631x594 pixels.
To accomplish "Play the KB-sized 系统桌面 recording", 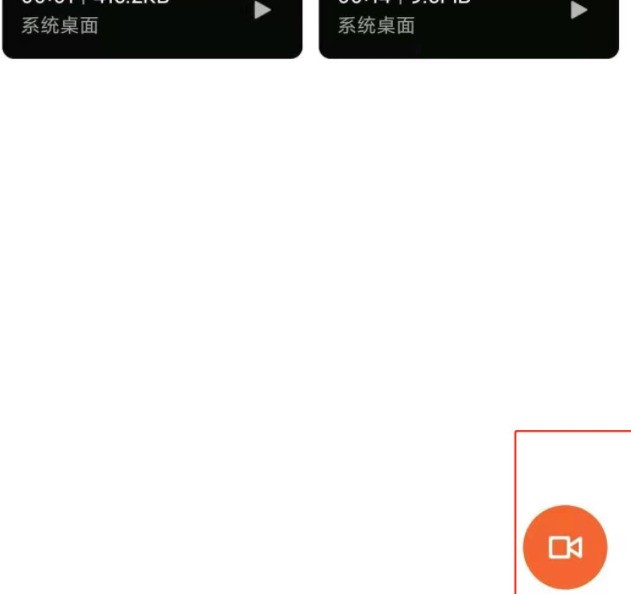I will pos(262,11).
